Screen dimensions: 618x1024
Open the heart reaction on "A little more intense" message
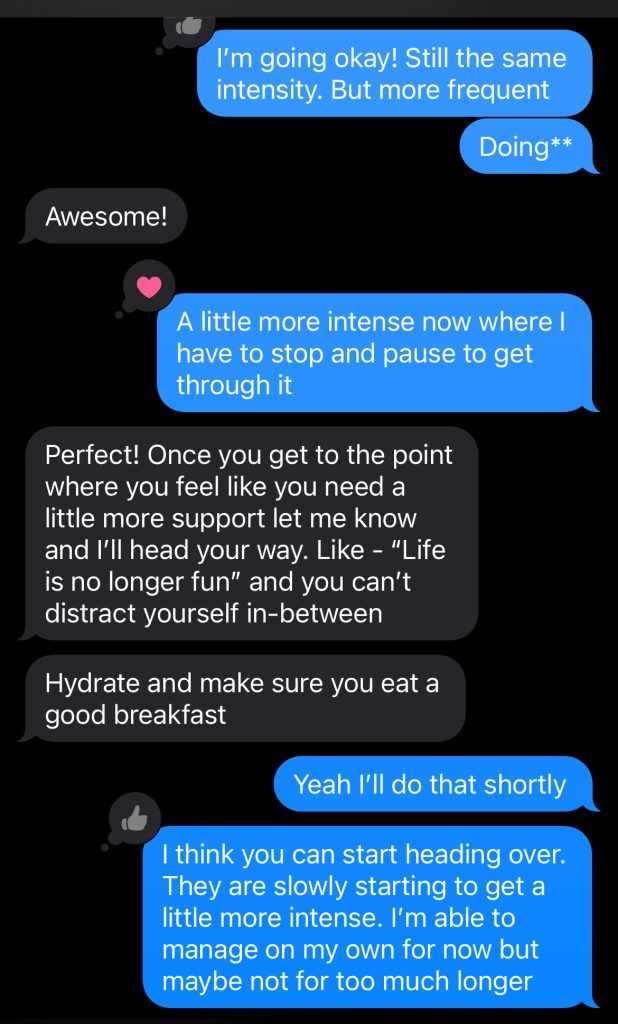(x=149, y=287)
